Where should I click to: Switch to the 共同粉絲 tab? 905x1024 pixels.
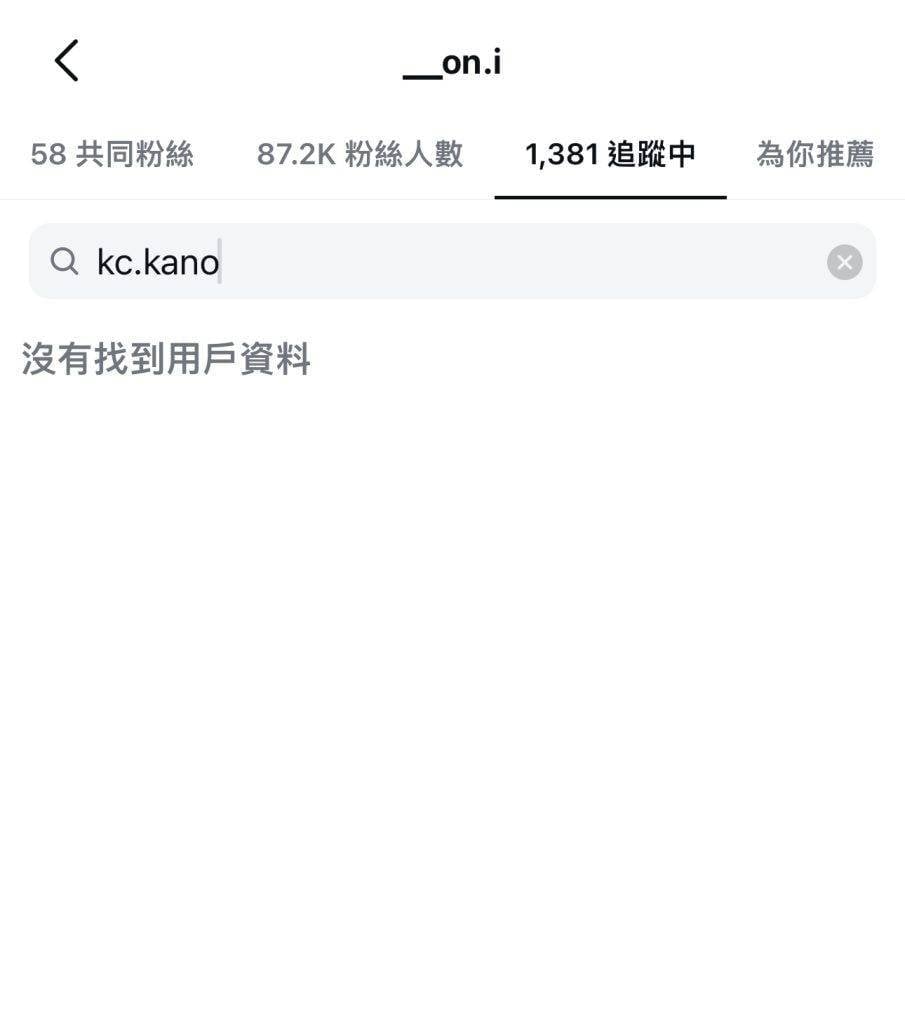coord(112,155)
